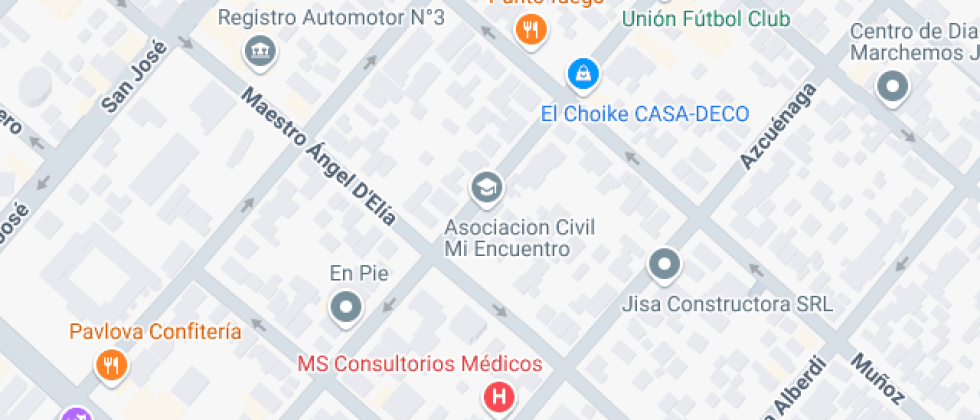Tap the Asociacion Civil Mi Encuentro marker
Image resolution: width=980 pixels, height=420 pixels.
[487, 187]
